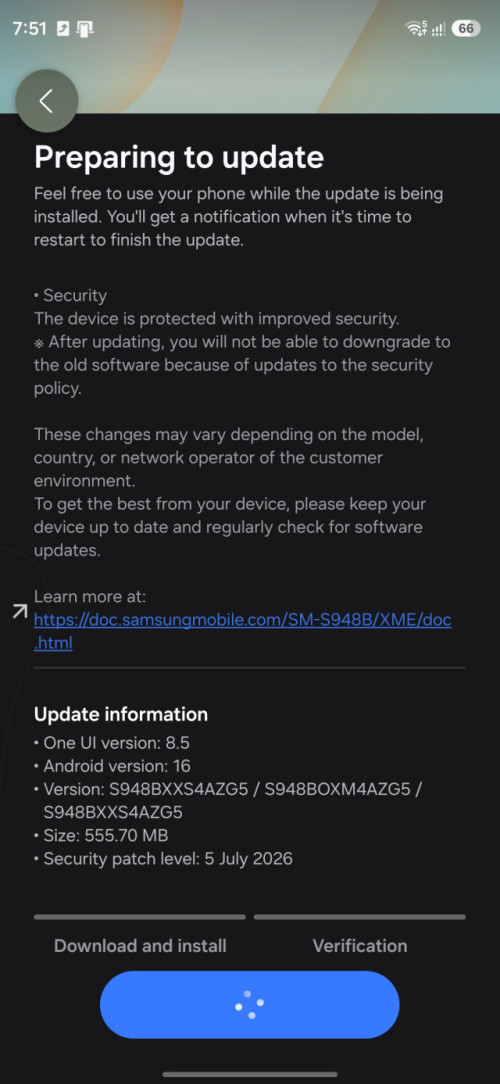Go back using the top-left arrow
This screenshot has height=1084, width=500.
tap(46, 101)
